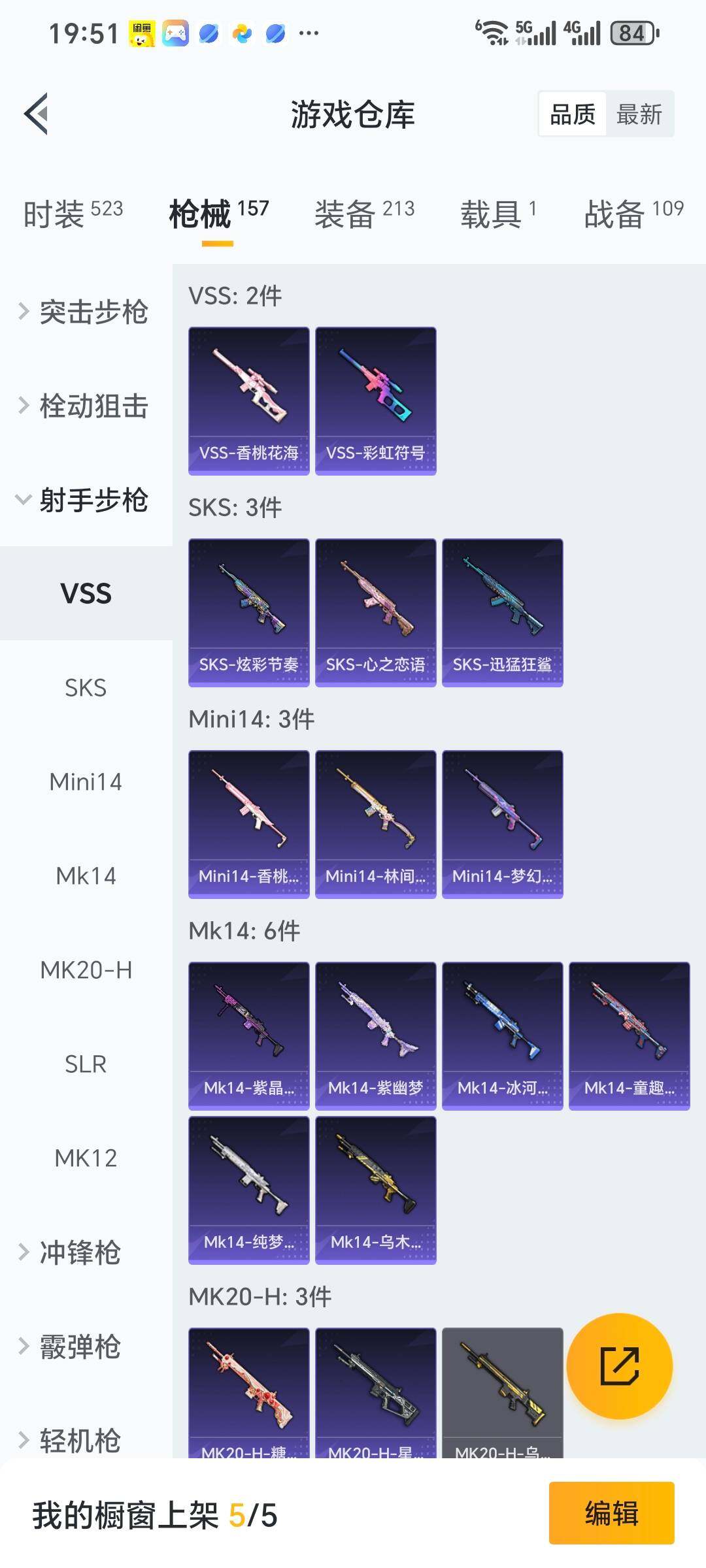Collapse the 射手步枪 category
Image resolution: width=706 pixels, height=1568 pixels.
pos(85,500)
